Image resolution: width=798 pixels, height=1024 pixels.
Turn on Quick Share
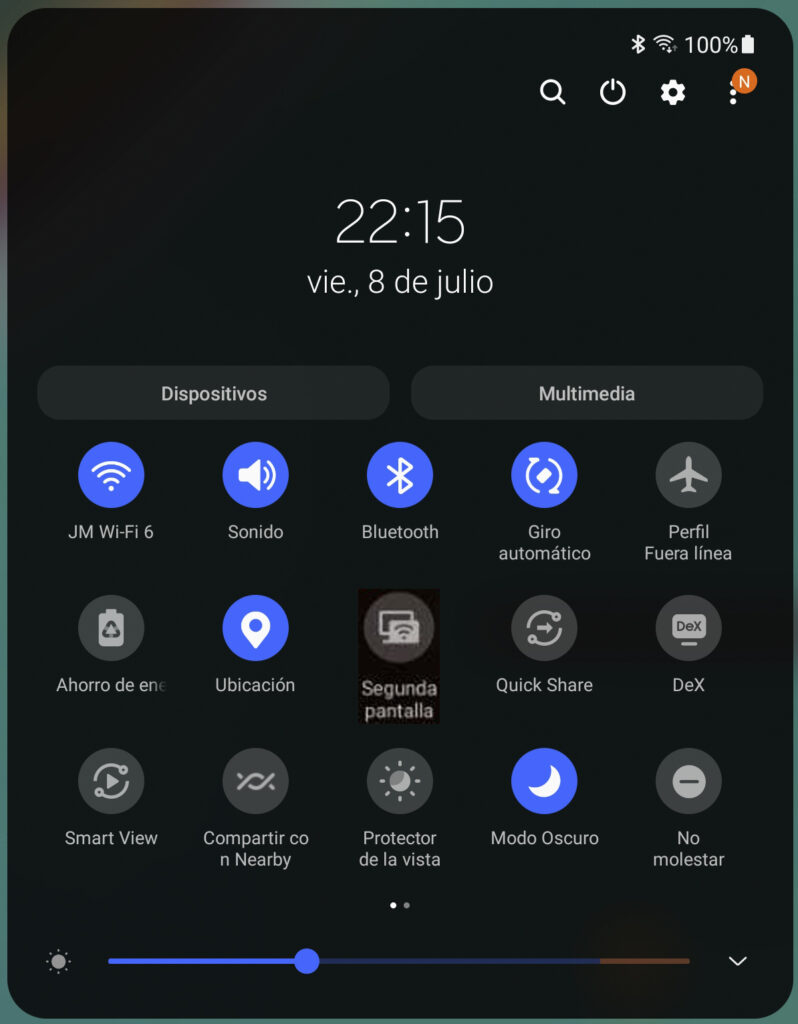[544, 628]
